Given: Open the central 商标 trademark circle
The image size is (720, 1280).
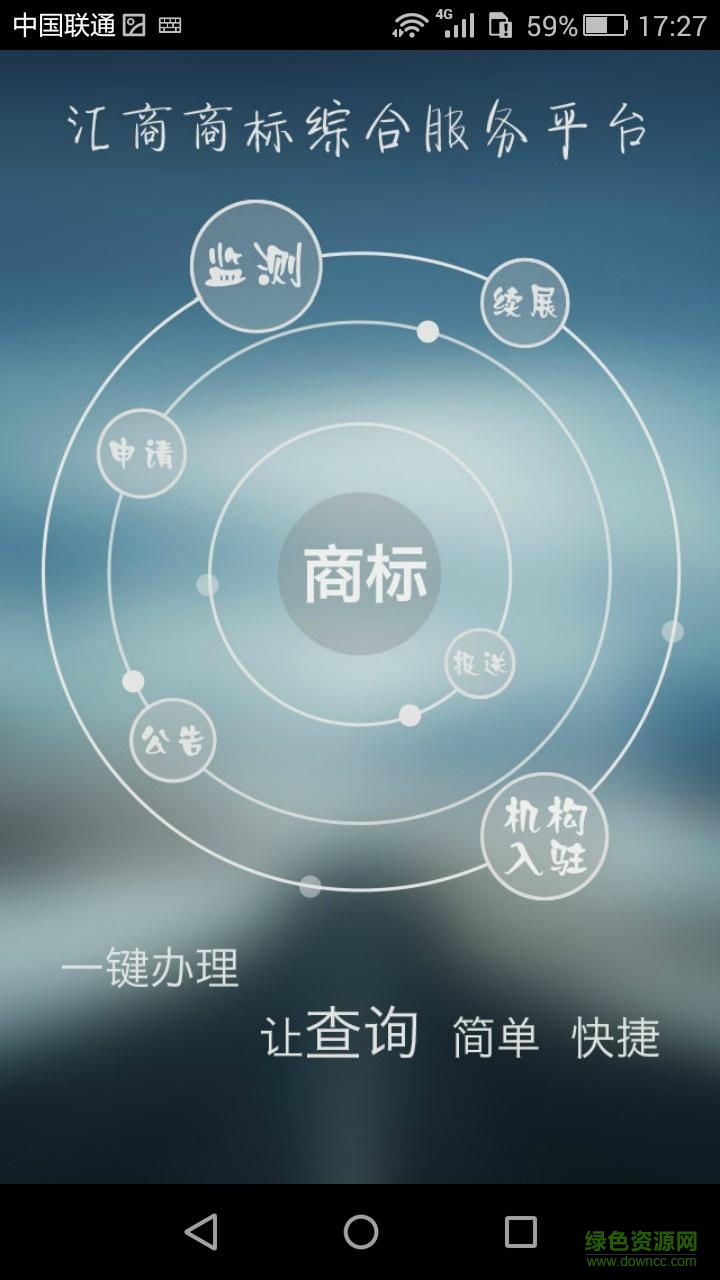Looking at the screenshot, I should pos(360,574).
